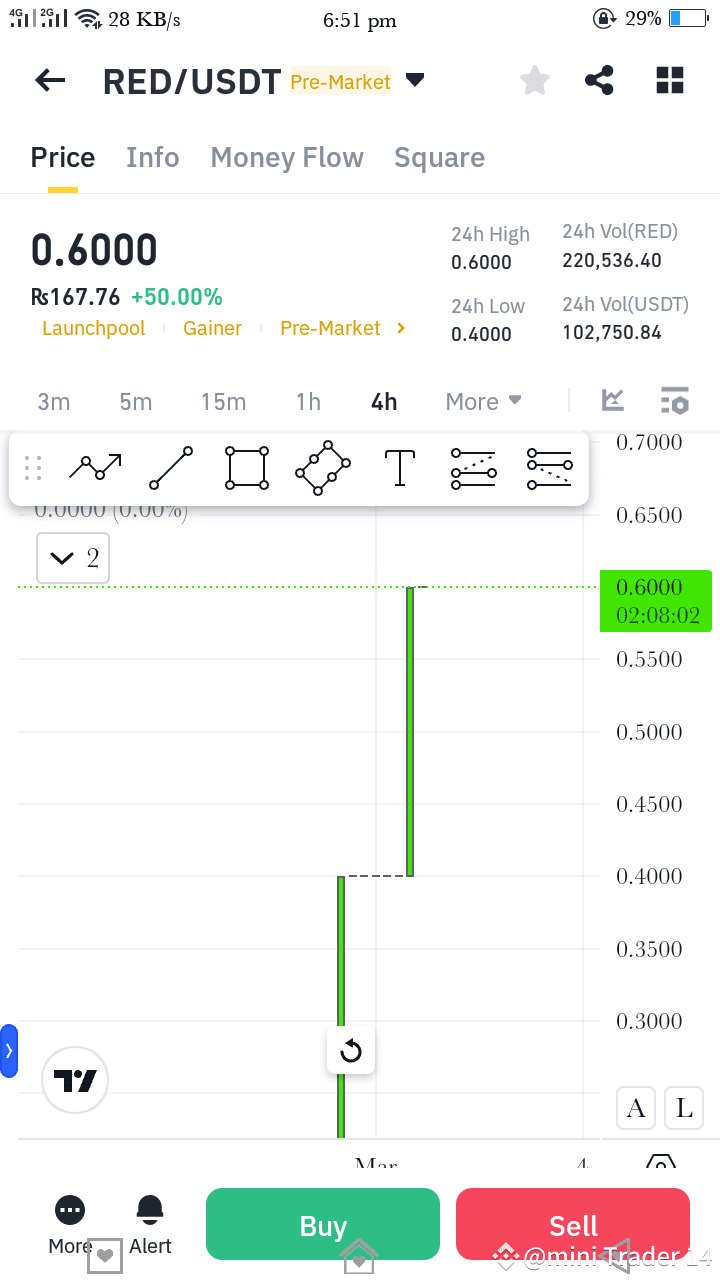Screen dimensions: 720x1280
Task: Switch to the Money Flow tab
Action: [x=287, y=157]
